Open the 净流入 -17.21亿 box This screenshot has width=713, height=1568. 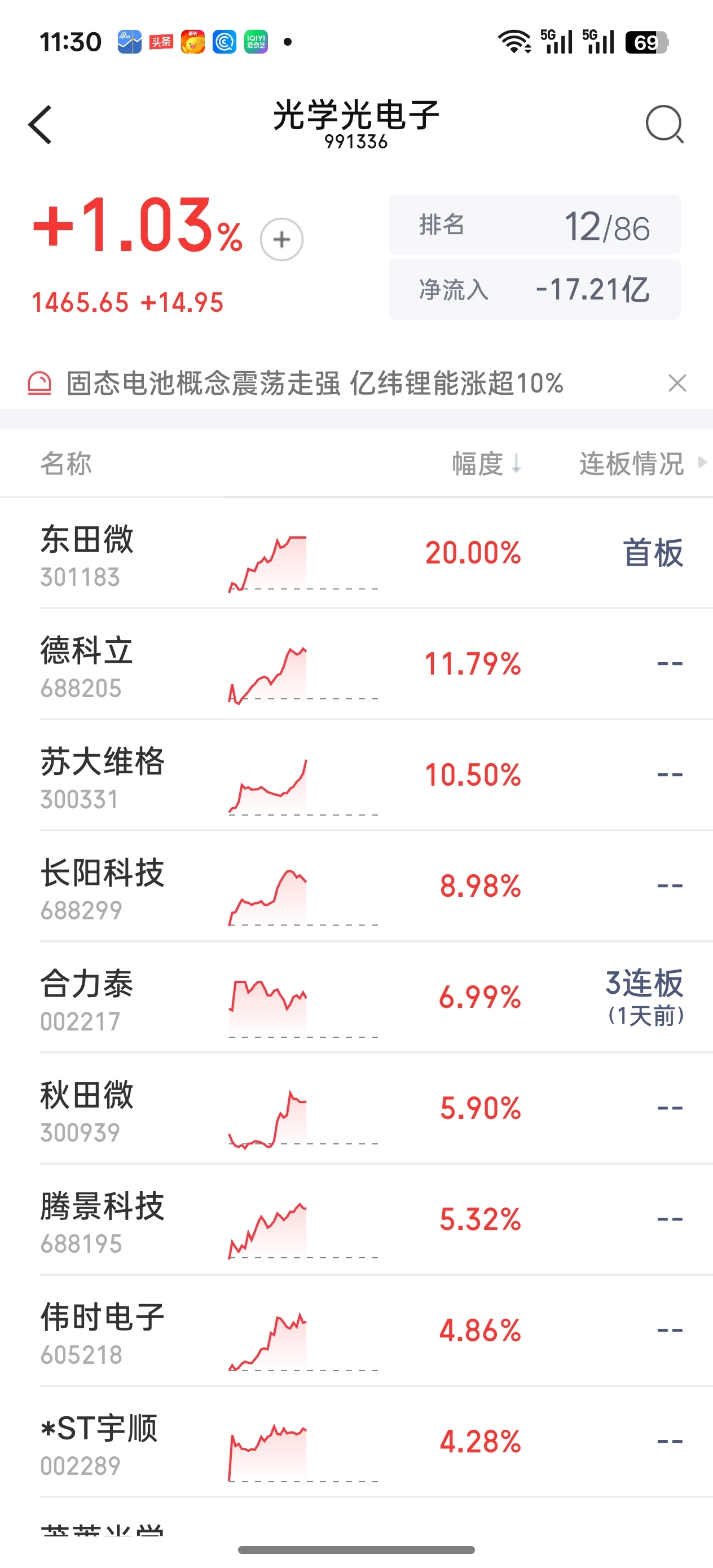[x=535, y=289]
